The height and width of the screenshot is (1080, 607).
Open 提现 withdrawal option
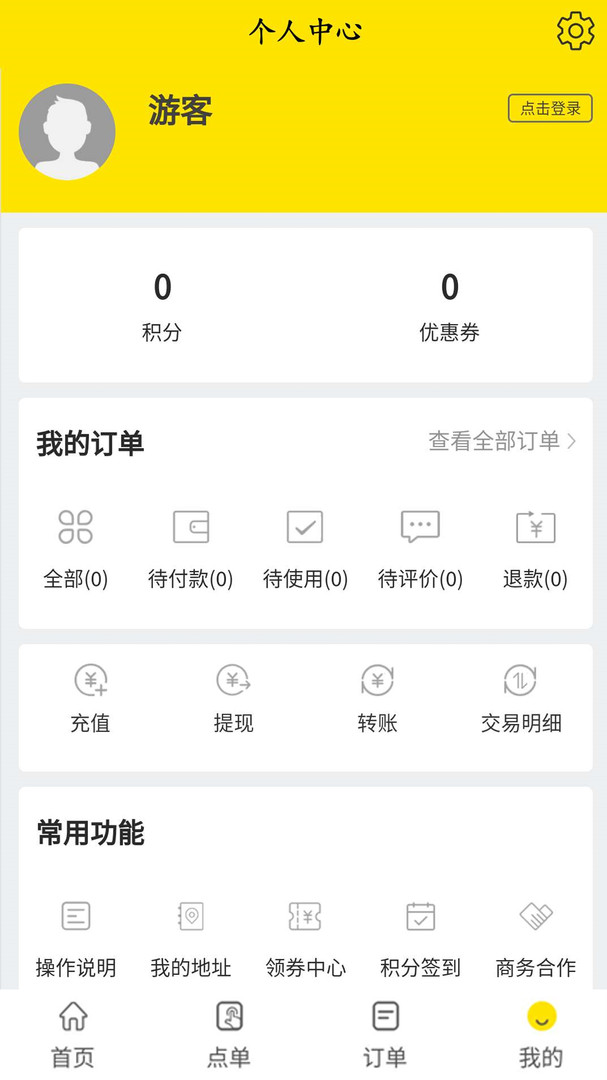pos(233,699)
